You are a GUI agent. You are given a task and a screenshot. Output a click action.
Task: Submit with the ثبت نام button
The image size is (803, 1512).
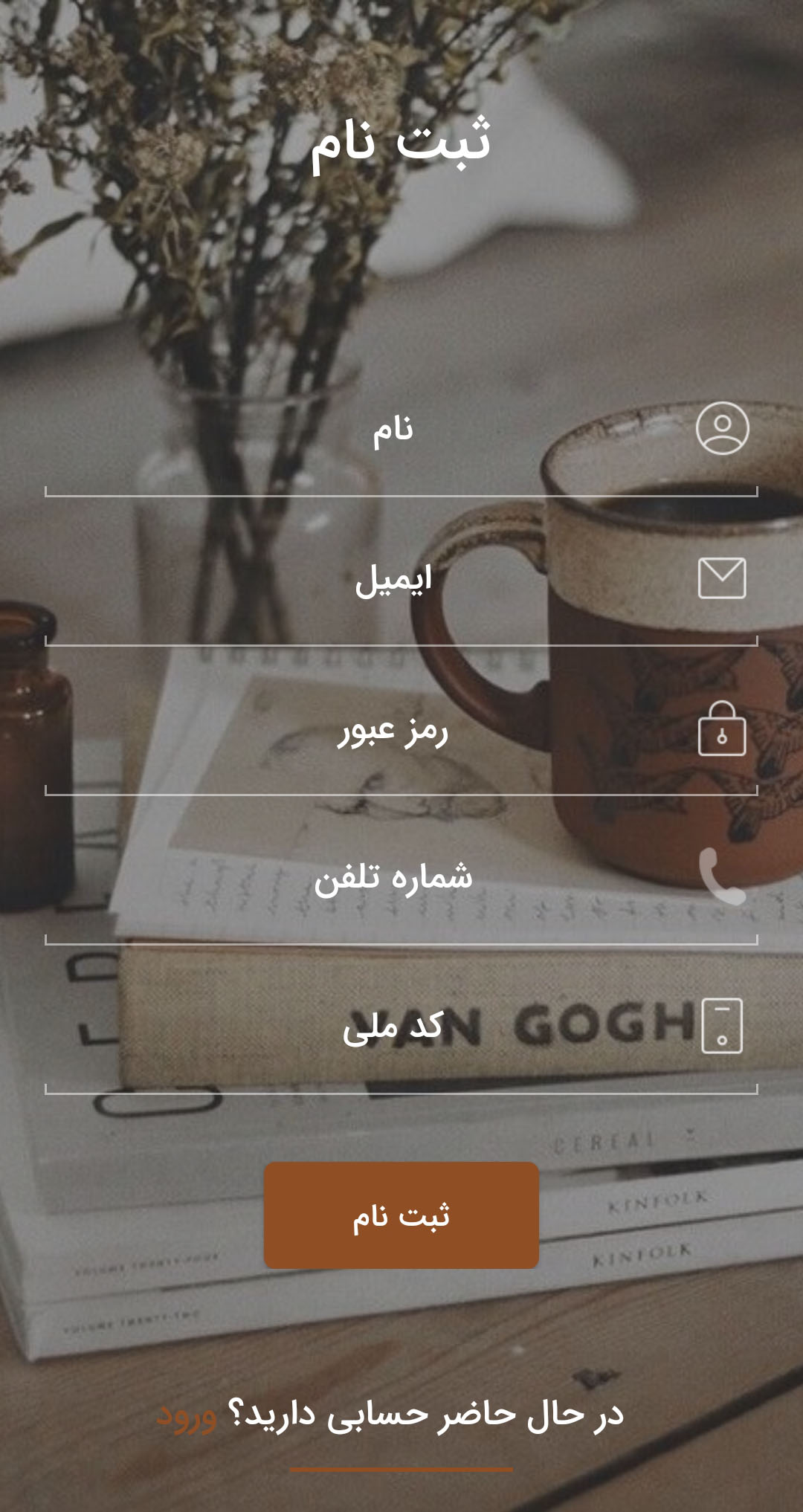pos(401,1216)
